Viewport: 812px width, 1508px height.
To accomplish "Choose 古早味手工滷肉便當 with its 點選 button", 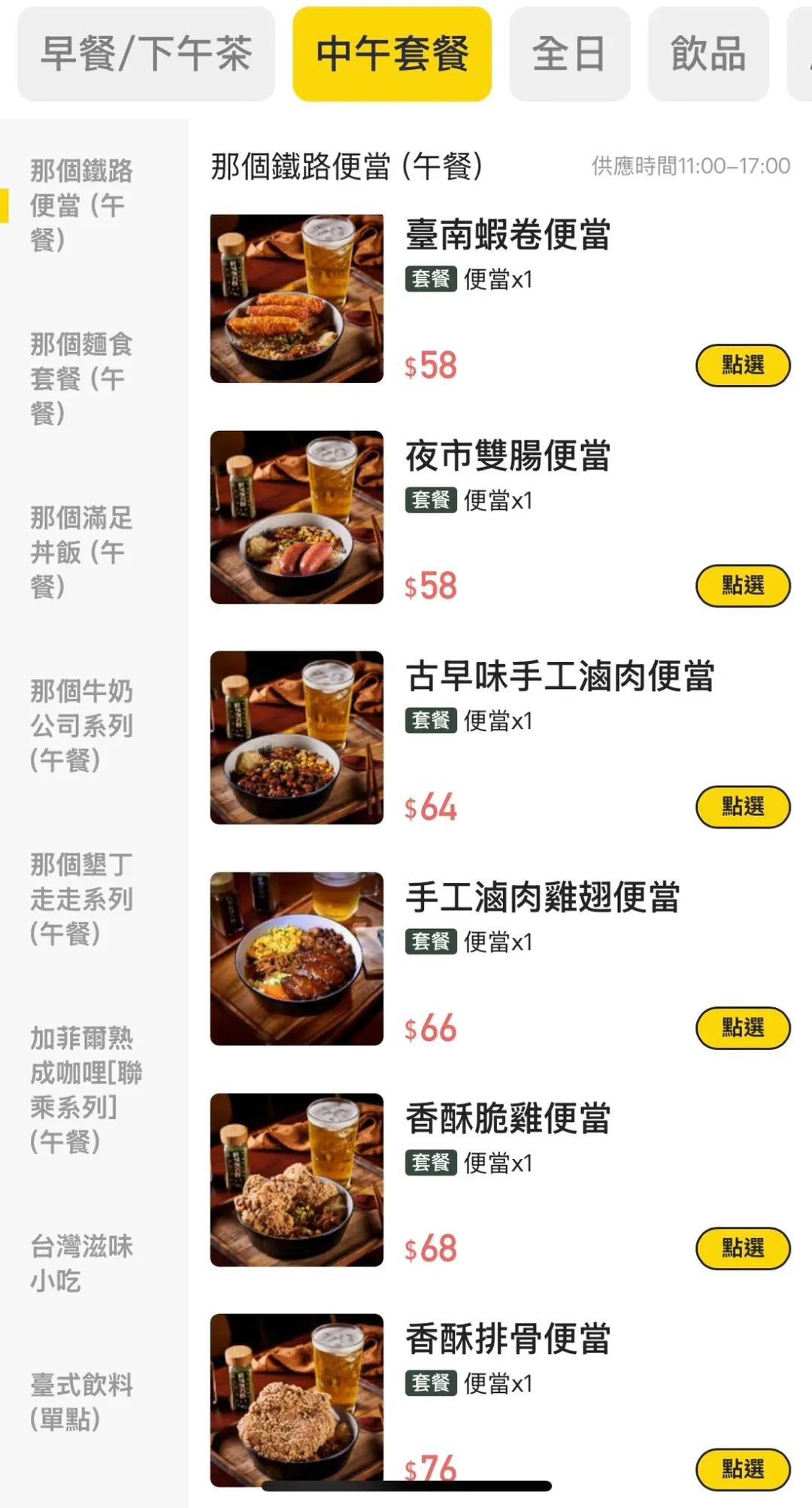I will tap(742, 807).
